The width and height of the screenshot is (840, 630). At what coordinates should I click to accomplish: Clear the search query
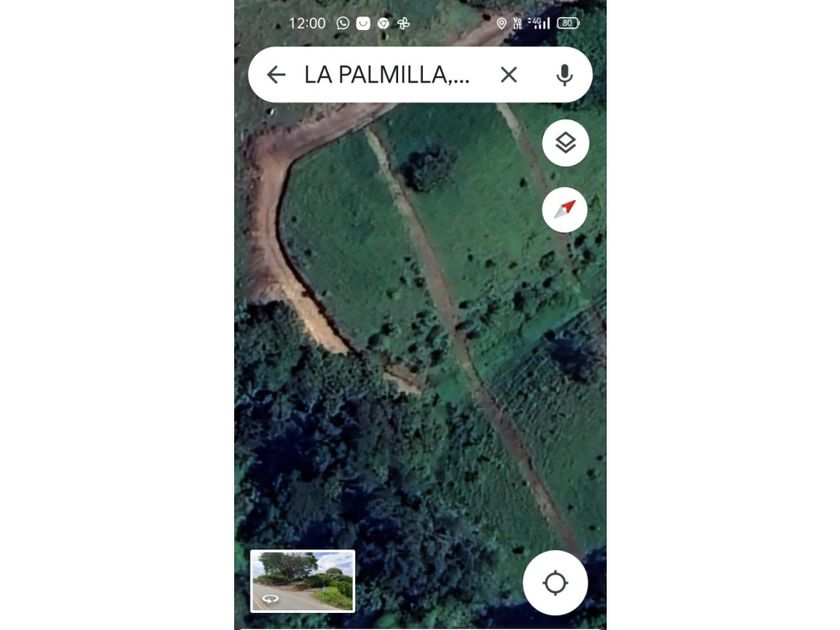[509, 75]
